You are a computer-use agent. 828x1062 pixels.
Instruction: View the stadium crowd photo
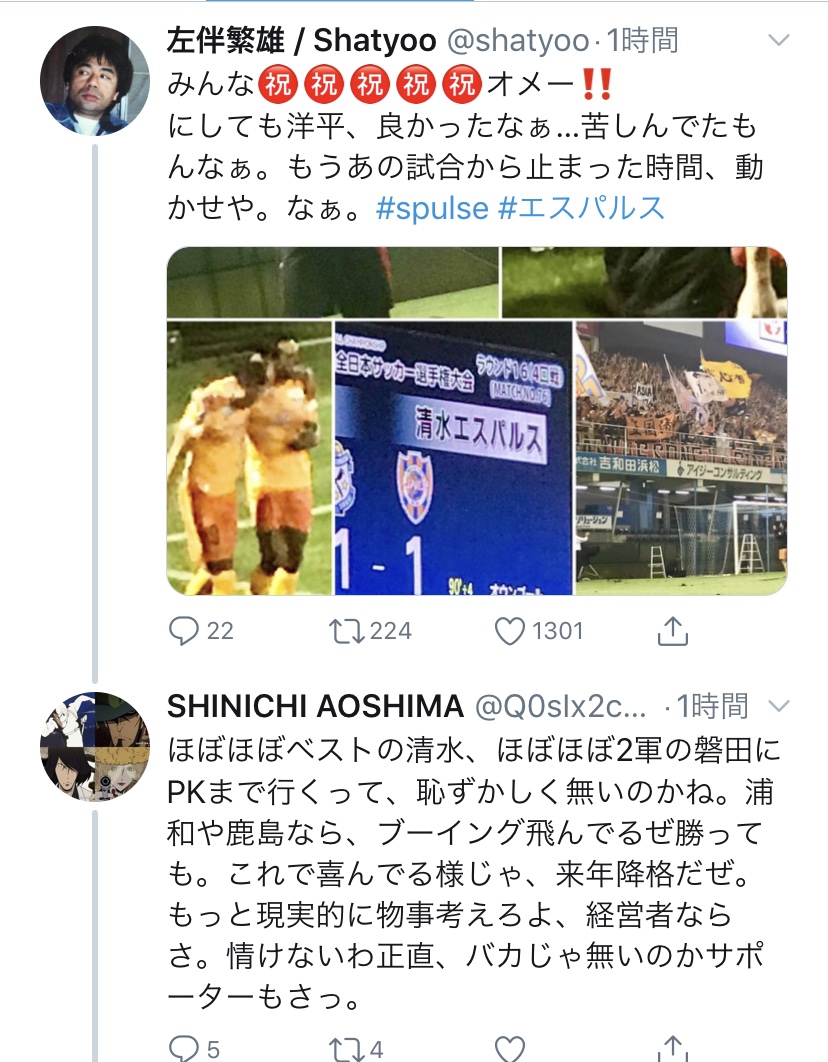681,459
